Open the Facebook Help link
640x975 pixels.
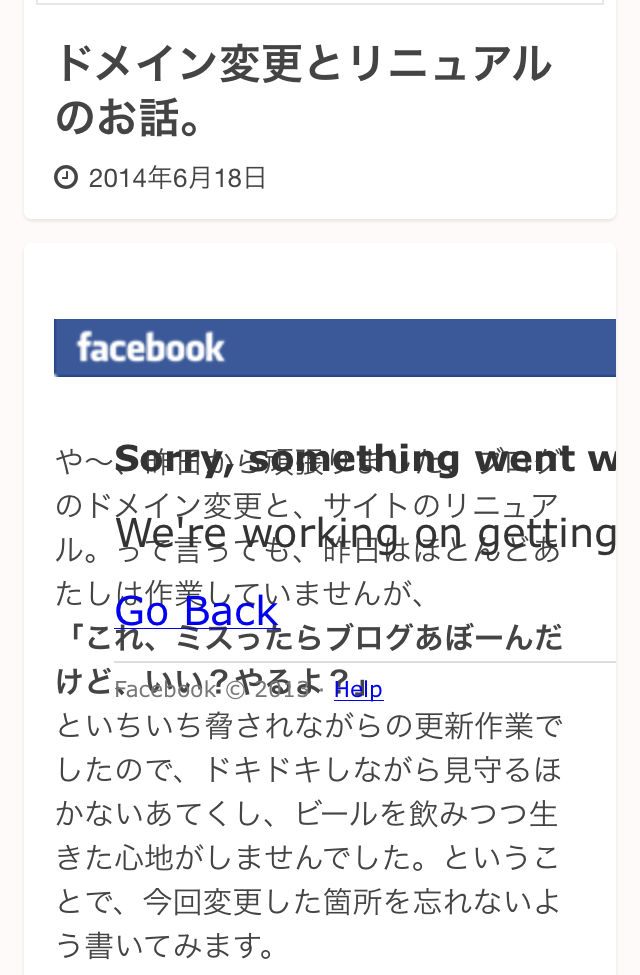coord(358,690)
